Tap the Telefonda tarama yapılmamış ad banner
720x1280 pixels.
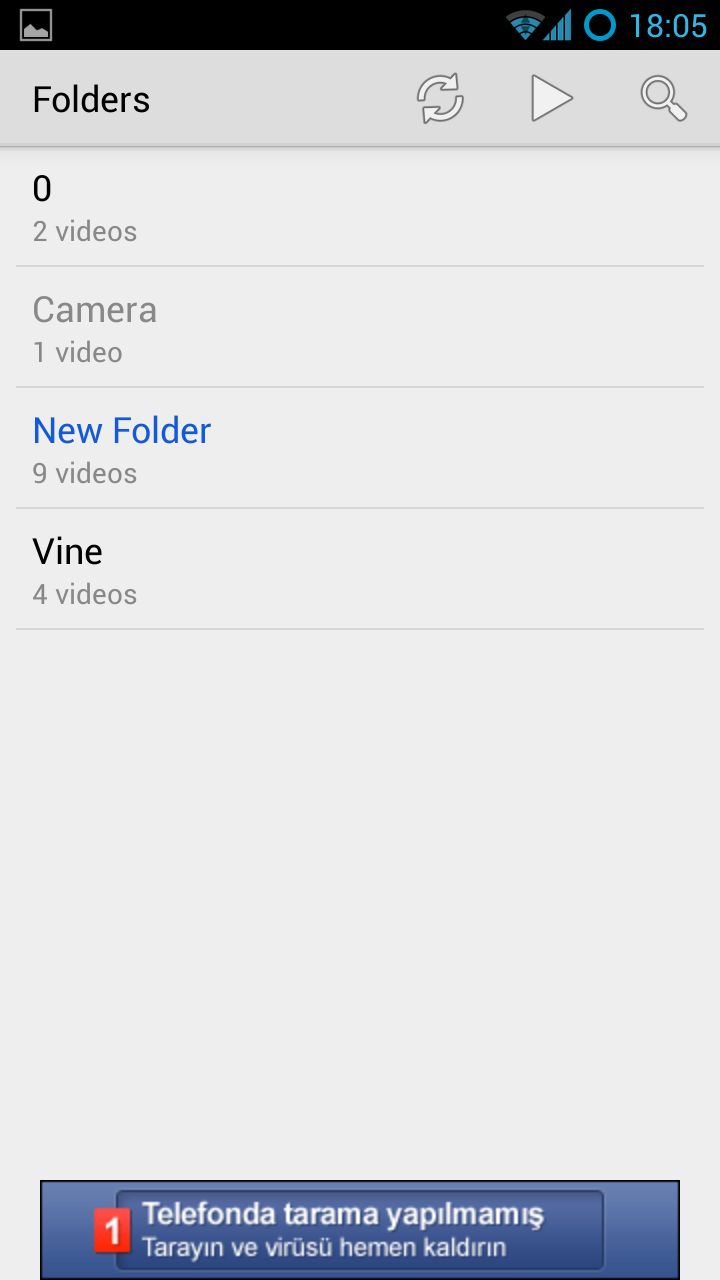360,1230
